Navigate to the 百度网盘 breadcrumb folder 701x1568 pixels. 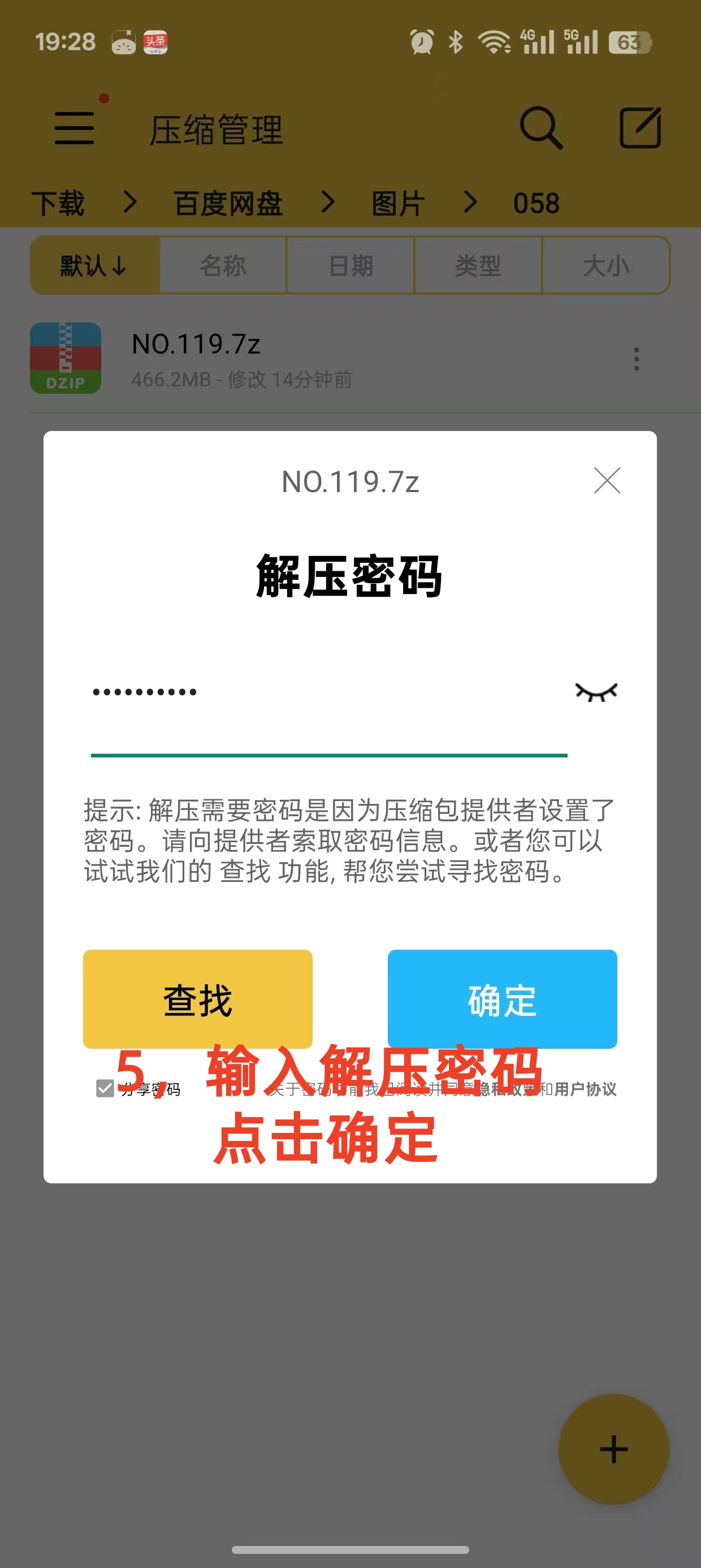point(228,203)
